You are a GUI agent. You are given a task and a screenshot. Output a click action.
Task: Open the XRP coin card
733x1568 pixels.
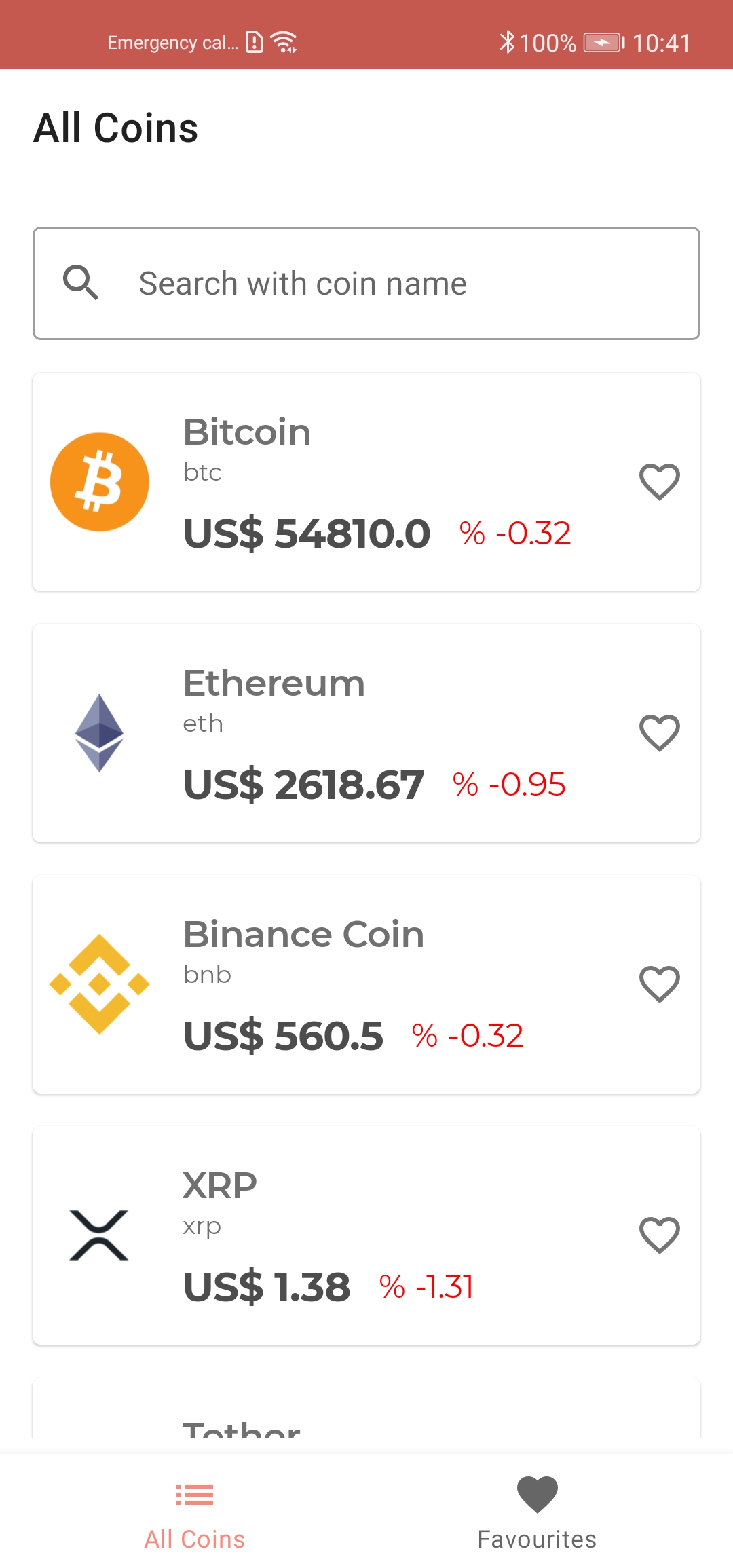(366, 1235)
